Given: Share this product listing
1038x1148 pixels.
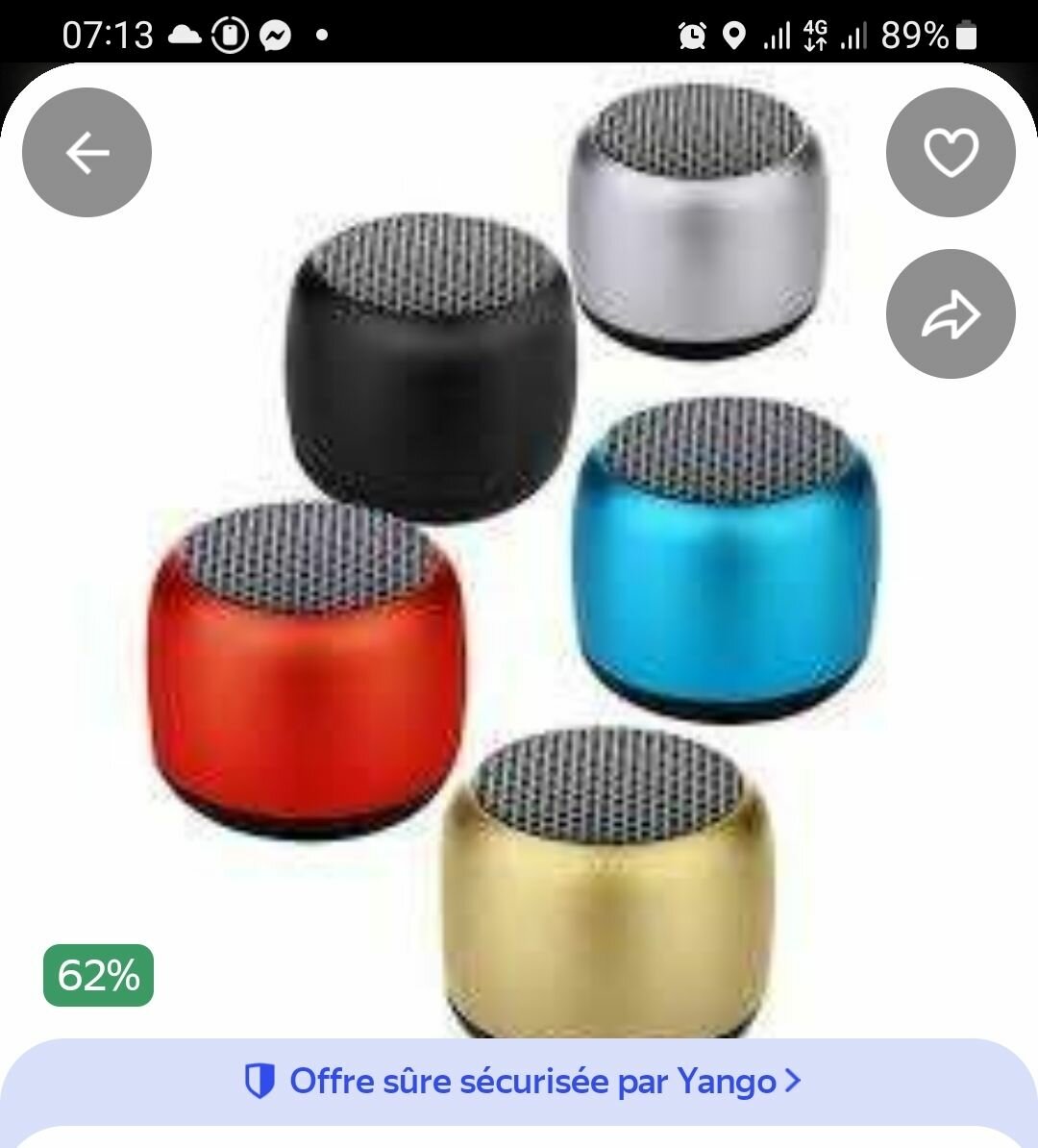Looking at the screenshot, I should (x=950, y=313).
